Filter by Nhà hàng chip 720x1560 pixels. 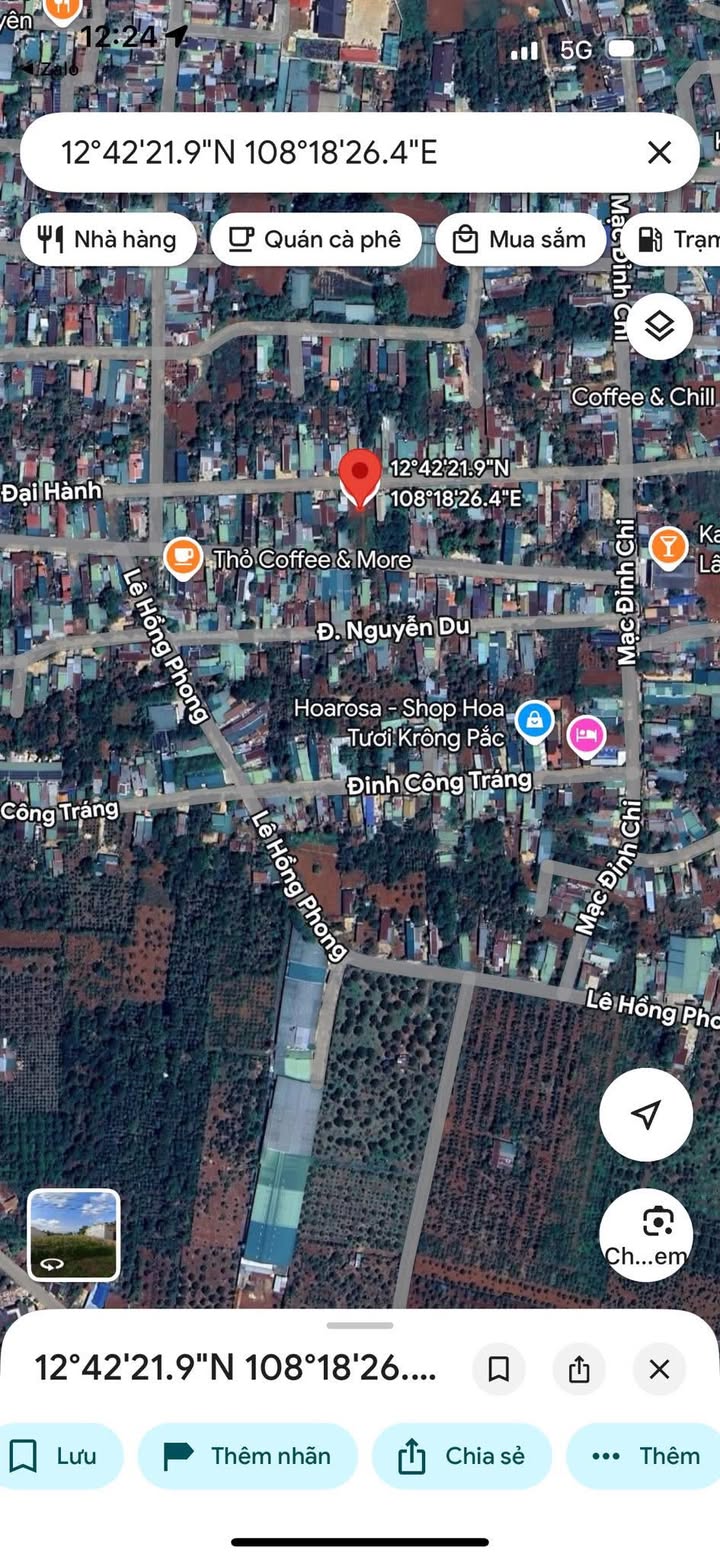[108, 240]
